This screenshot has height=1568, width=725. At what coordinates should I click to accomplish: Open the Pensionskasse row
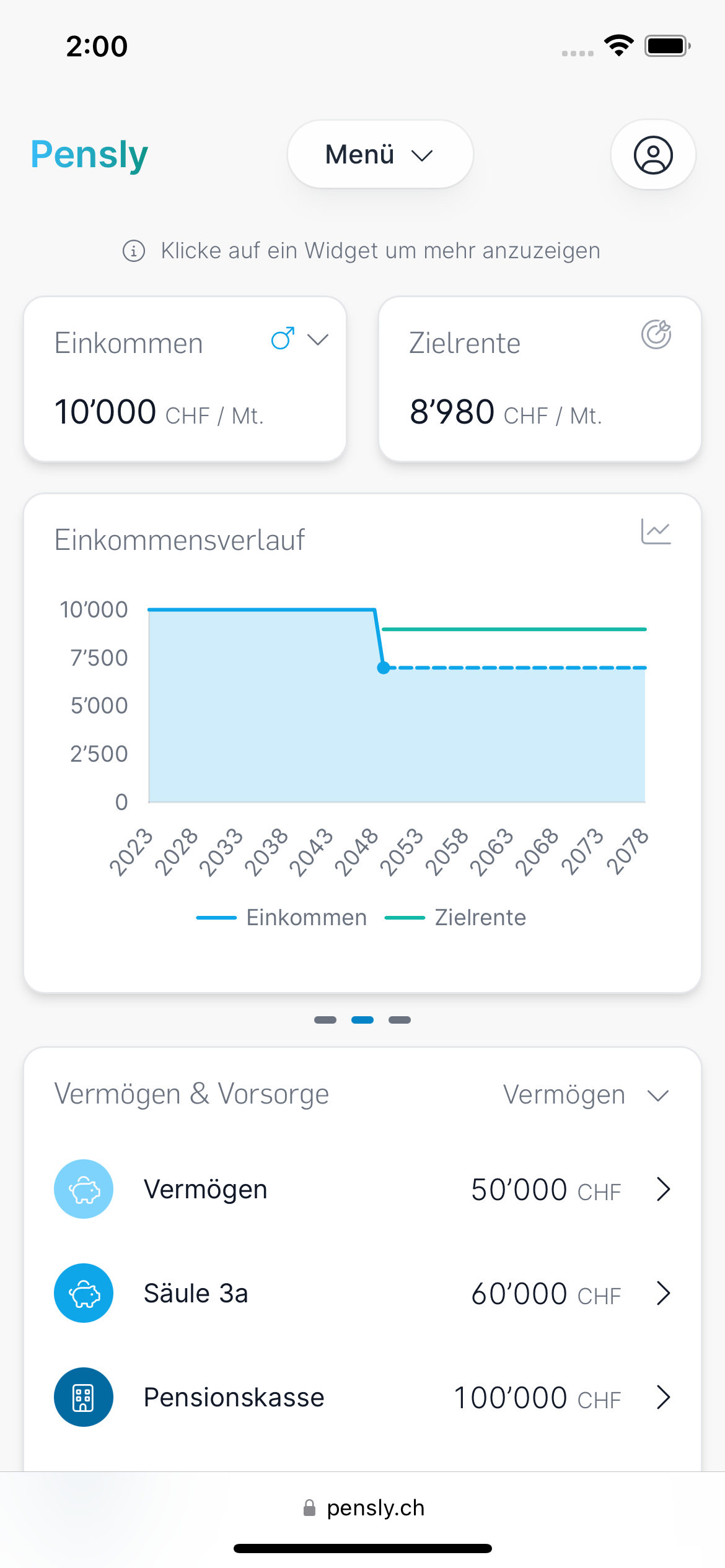coord(362,1397)
